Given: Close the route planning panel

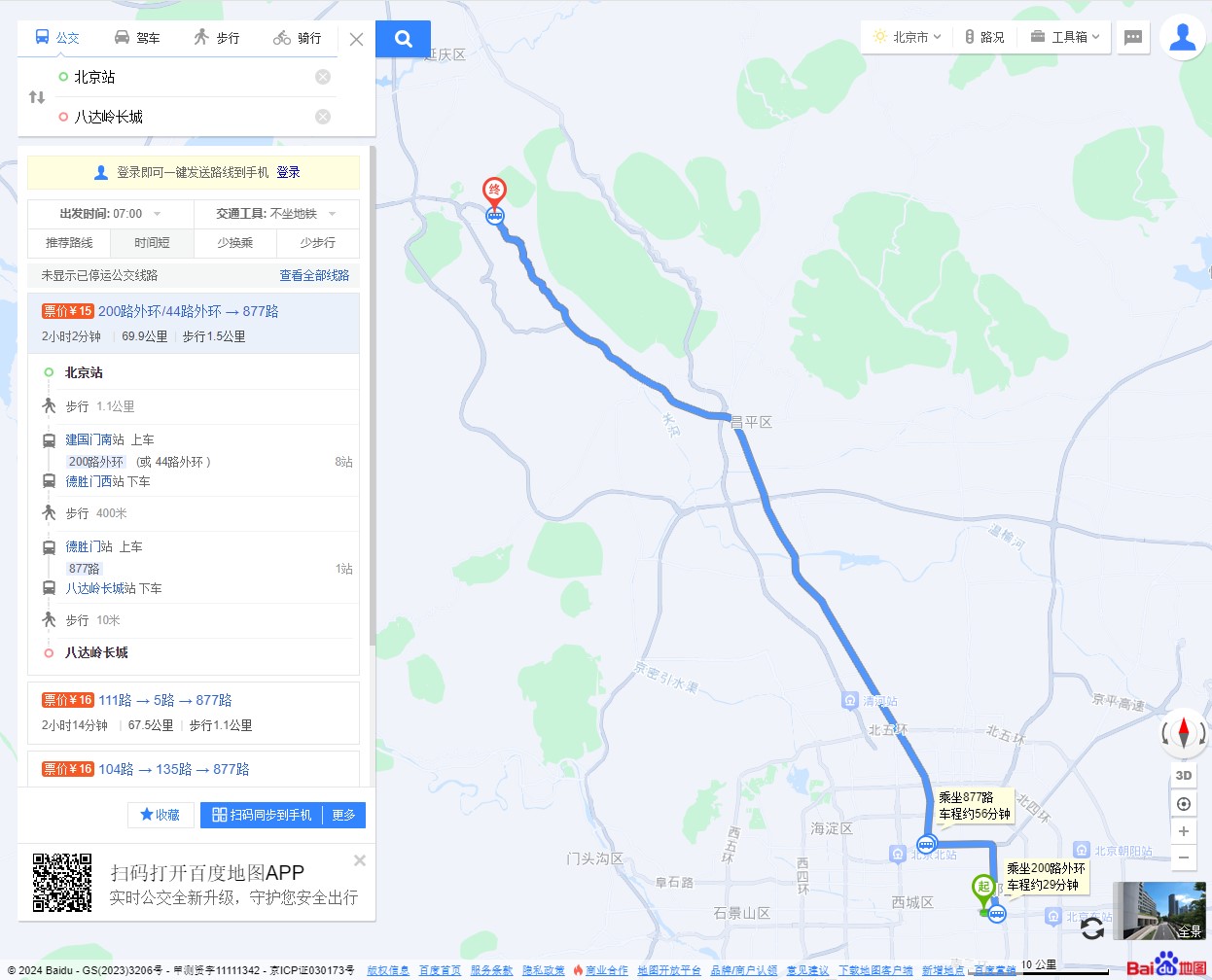Looking at the screenshot, I should pyautogui.click(x=356, y=39).
